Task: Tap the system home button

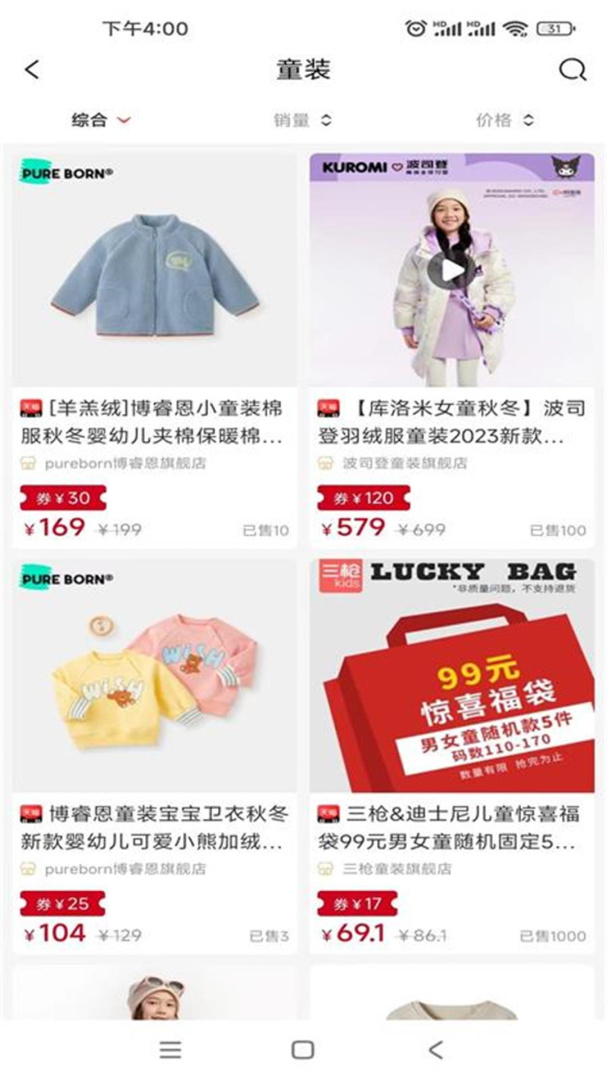Action: point(302,1049)
